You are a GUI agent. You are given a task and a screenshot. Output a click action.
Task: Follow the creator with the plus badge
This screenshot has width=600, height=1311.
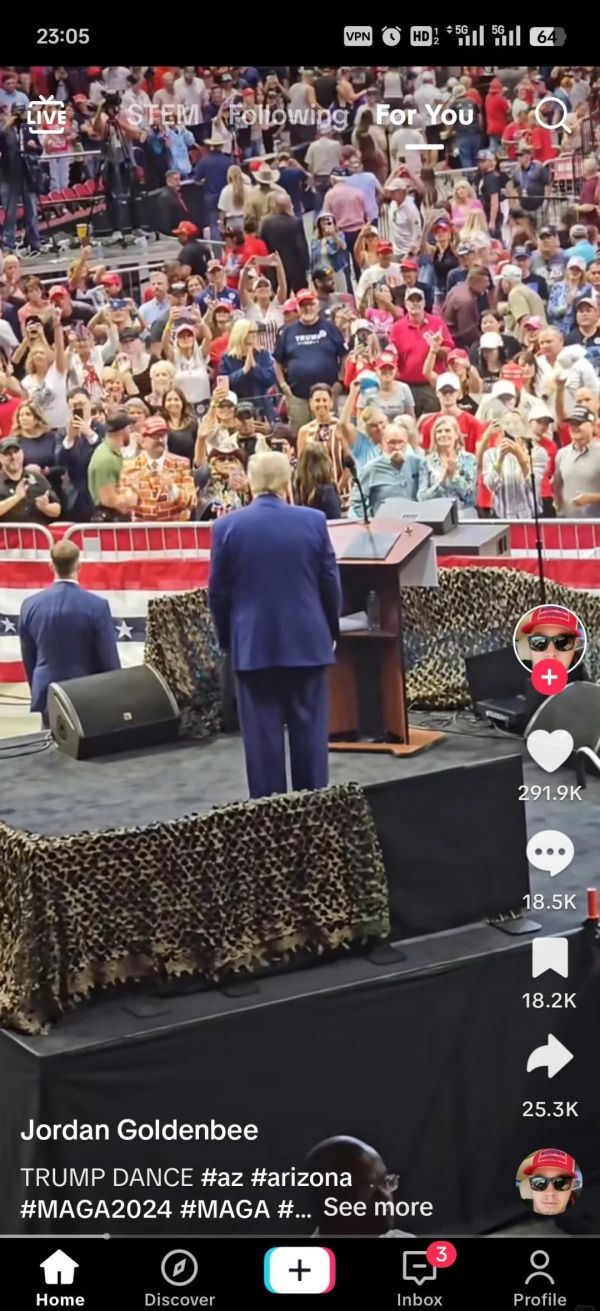[549, 677]
